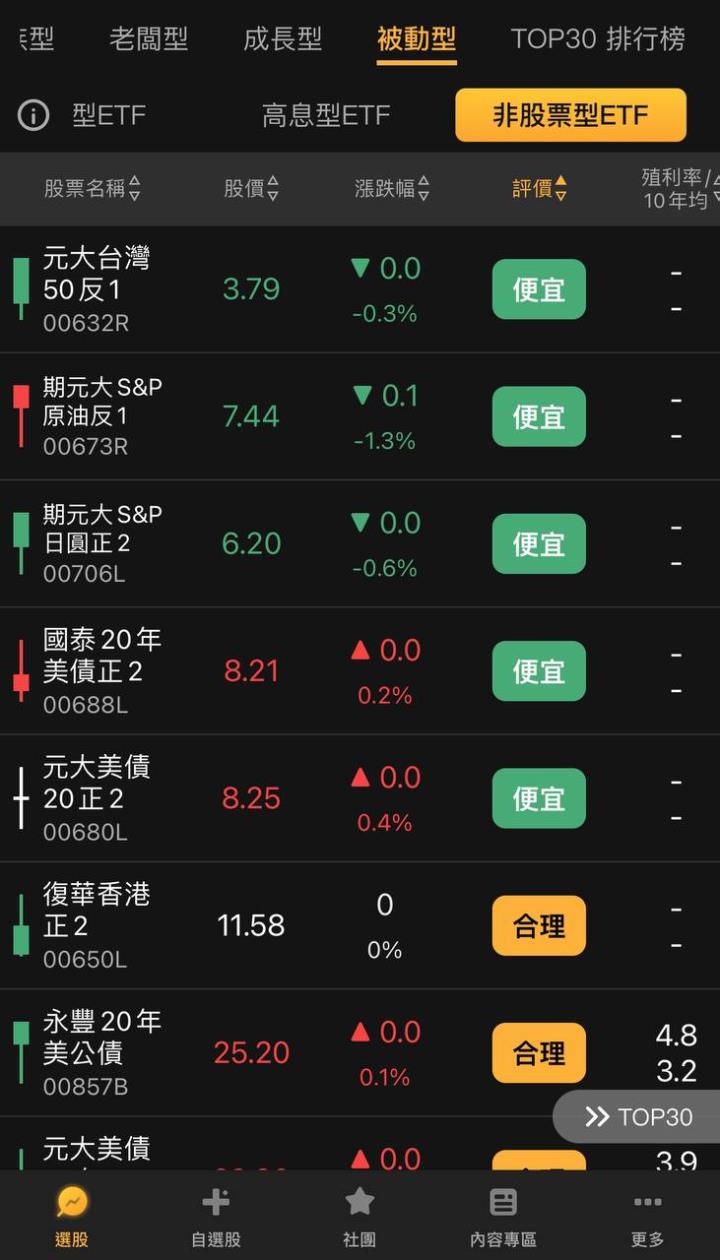
Task: Tap the 社團 star icon
Action: tap(359, 1200)
